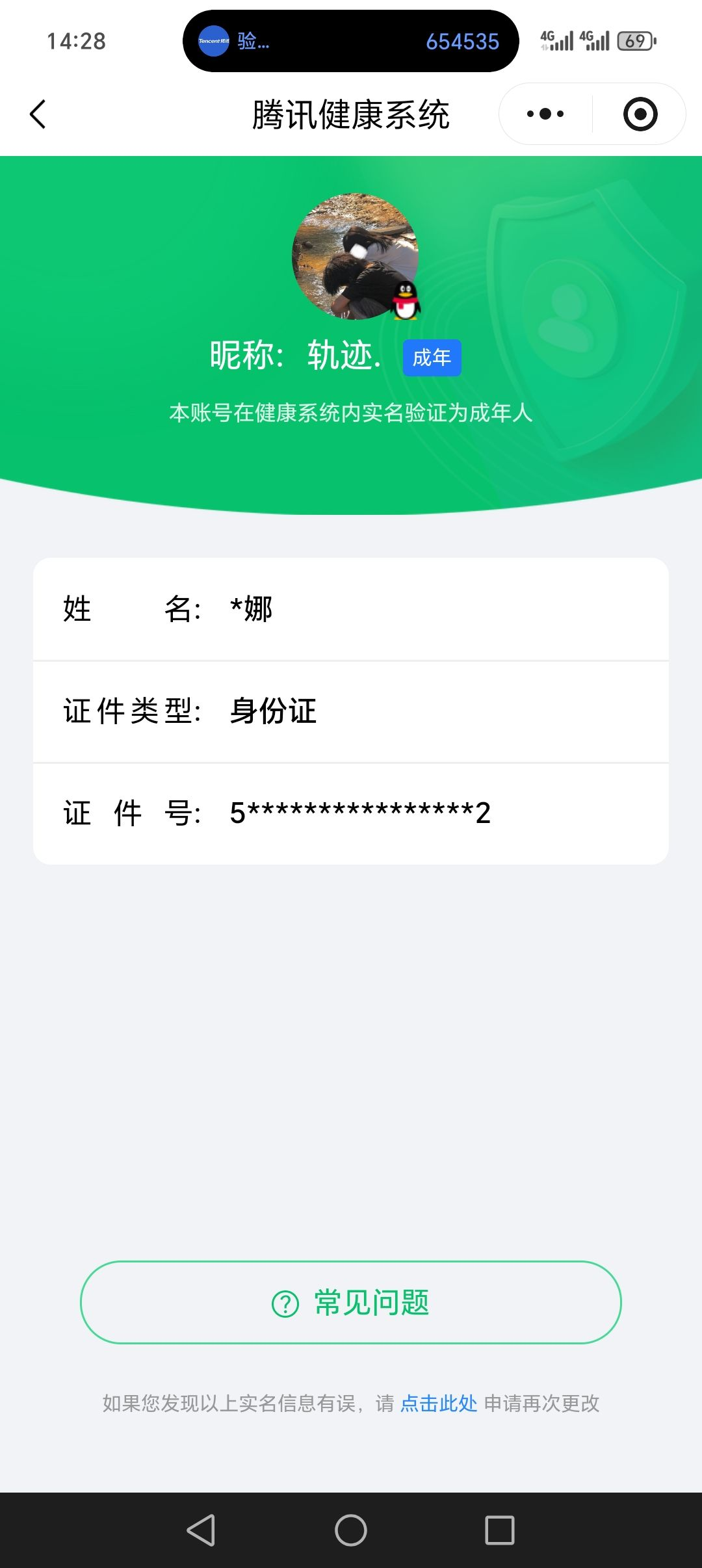Tap the verification code 654535 notification
The image size is (702, 1568).
click(x=461, y=40)
